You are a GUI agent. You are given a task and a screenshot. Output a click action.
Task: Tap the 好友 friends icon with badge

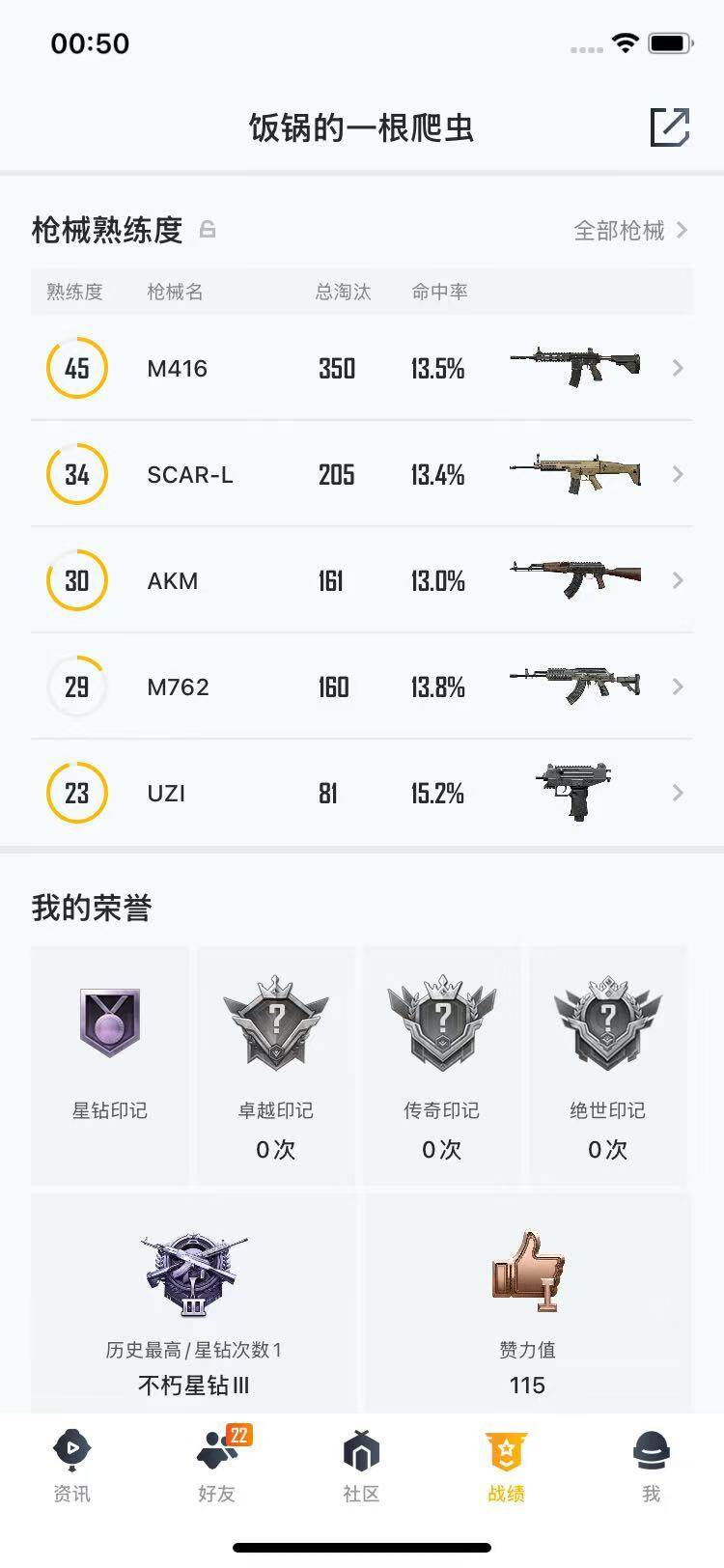pyautogui.click(x=216, y=1445)
